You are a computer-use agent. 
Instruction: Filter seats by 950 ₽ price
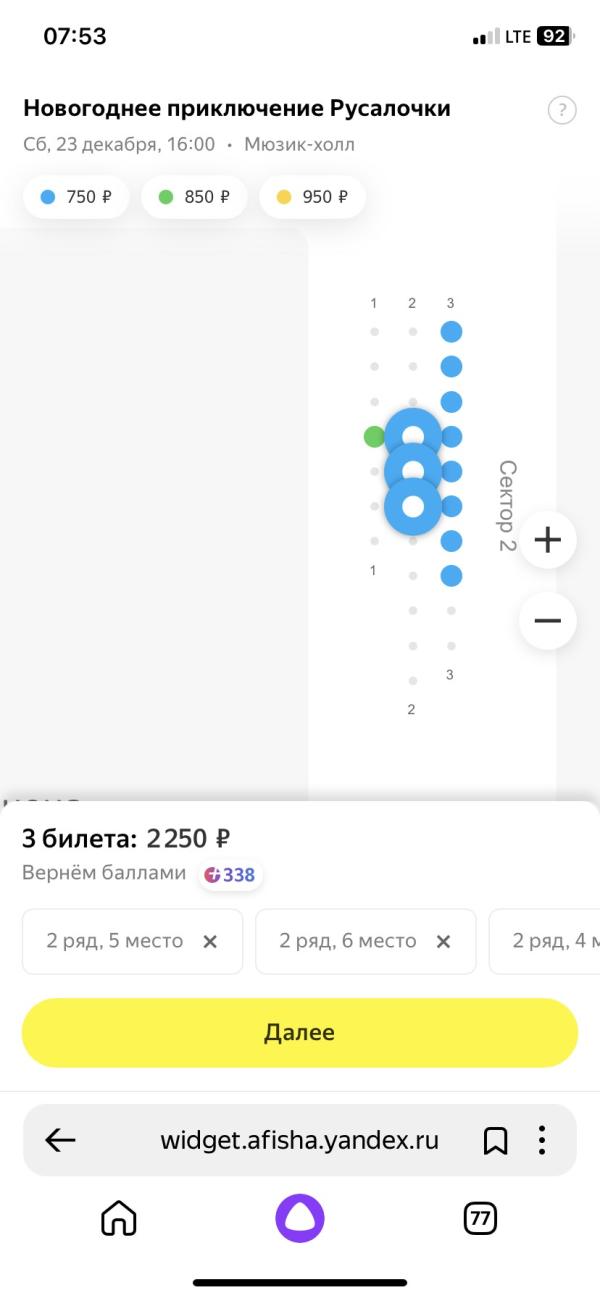click(x=312, y=197)
